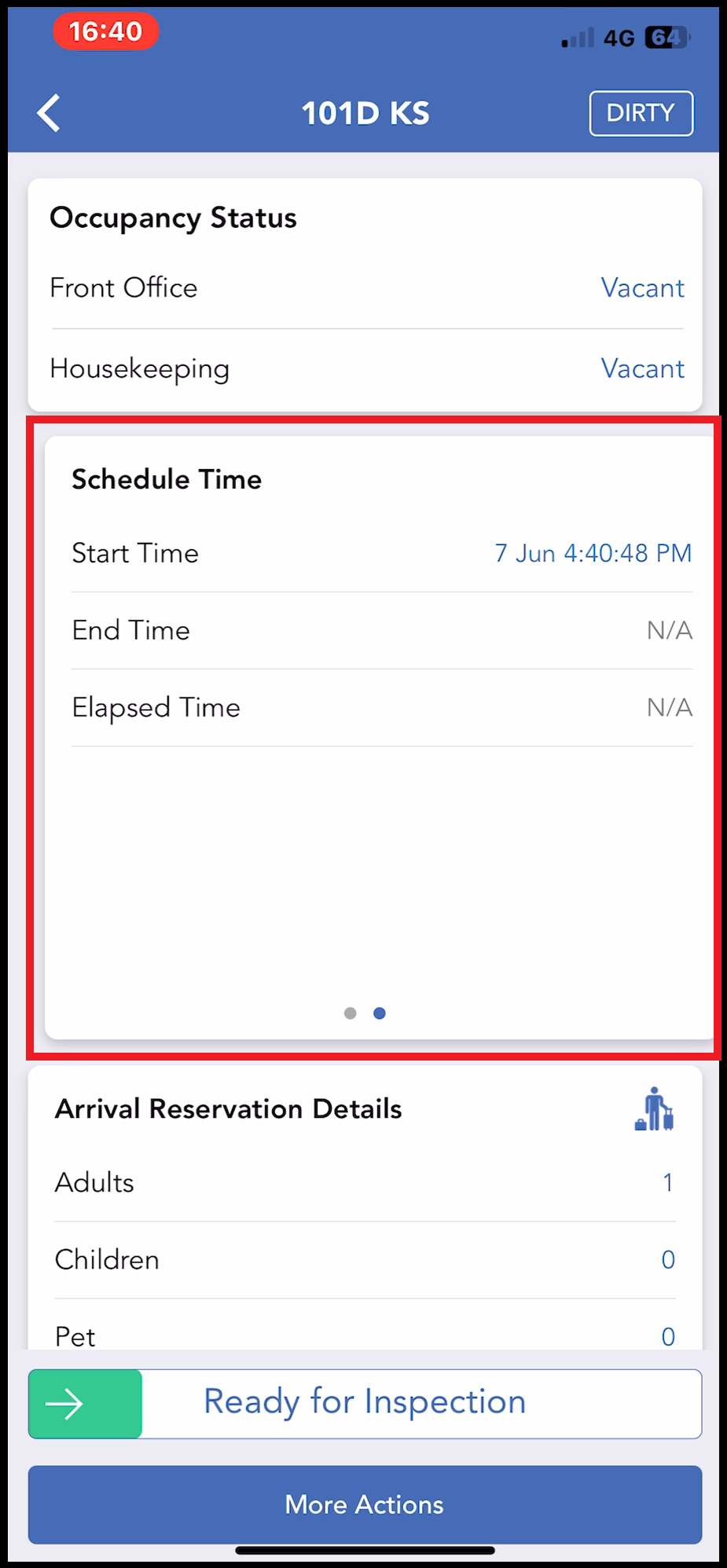Click the red 16:40 time pill
The height and width of the screenshot is (1568, 727).
pos(106,32)
